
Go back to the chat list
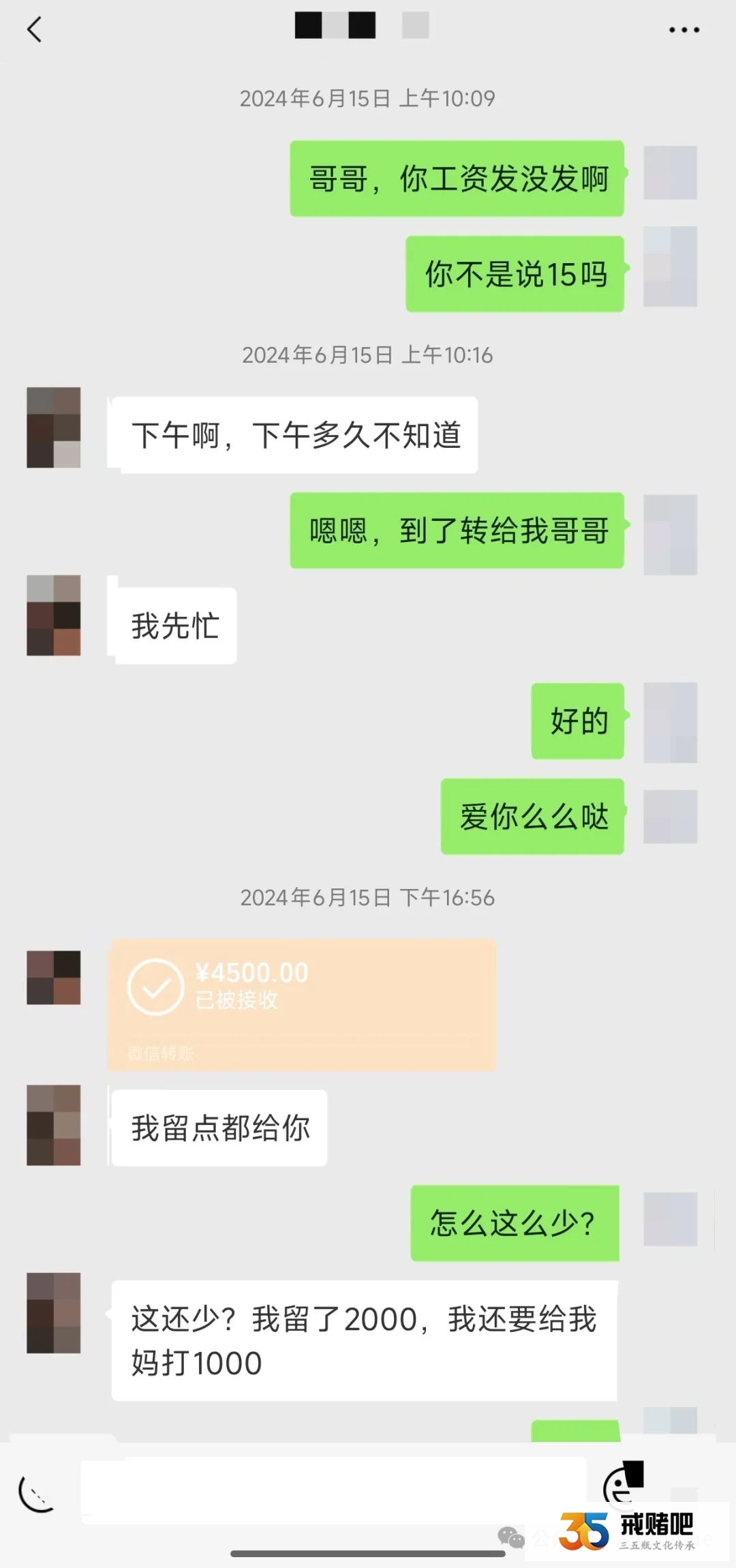[x=34, y=29]
